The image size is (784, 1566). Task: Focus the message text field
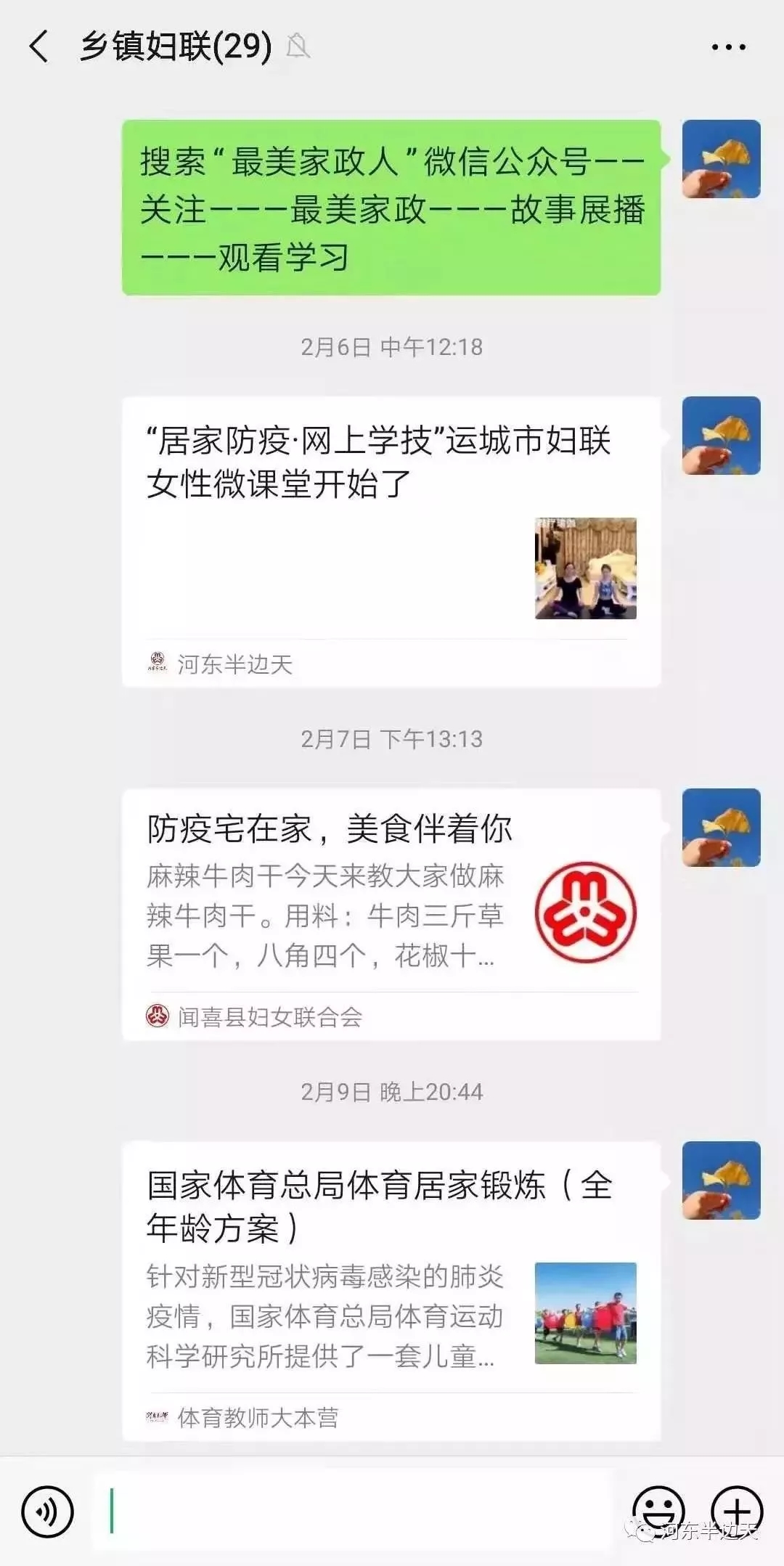click(x=356, y=1511)
